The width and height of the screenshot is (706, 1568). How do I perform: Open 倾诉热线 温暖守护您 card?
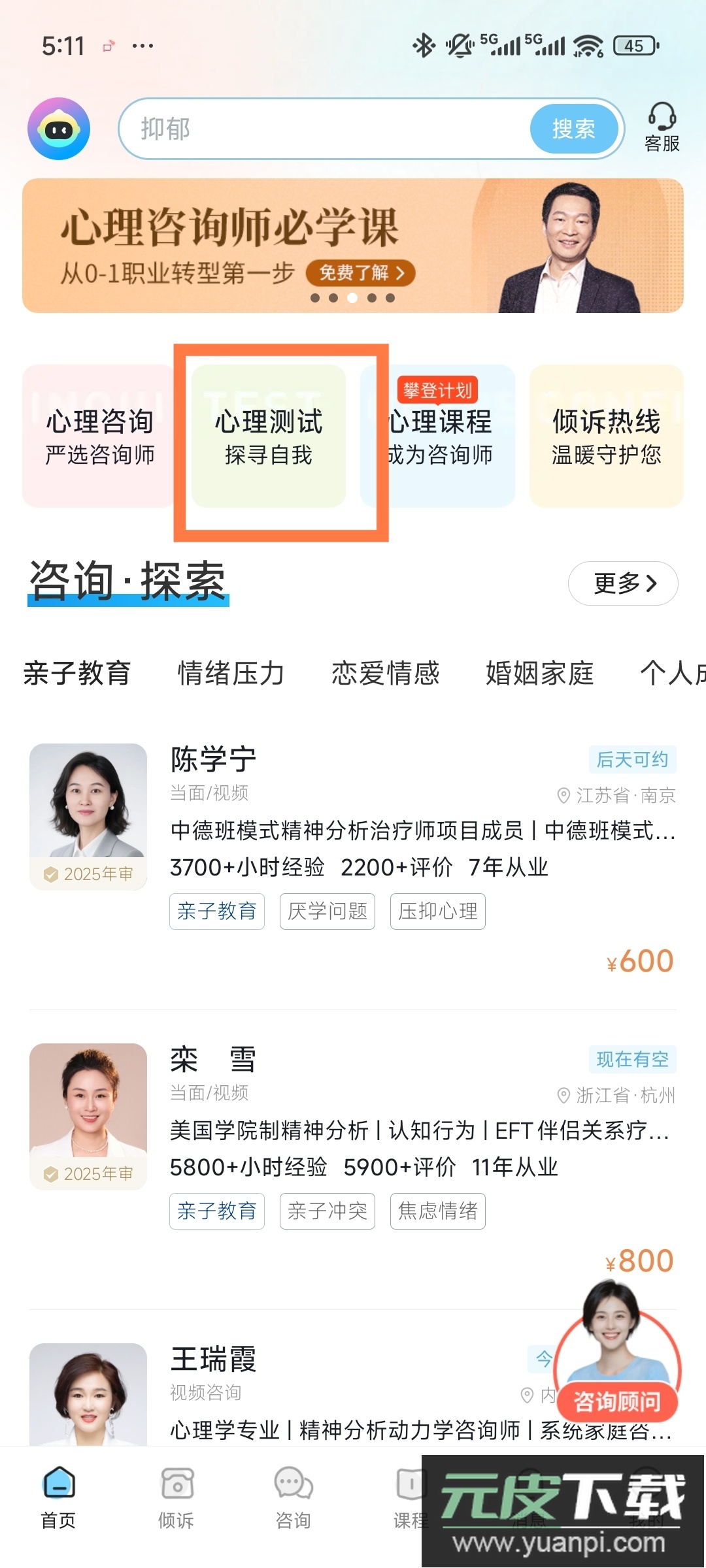click(x=606, y=436)
